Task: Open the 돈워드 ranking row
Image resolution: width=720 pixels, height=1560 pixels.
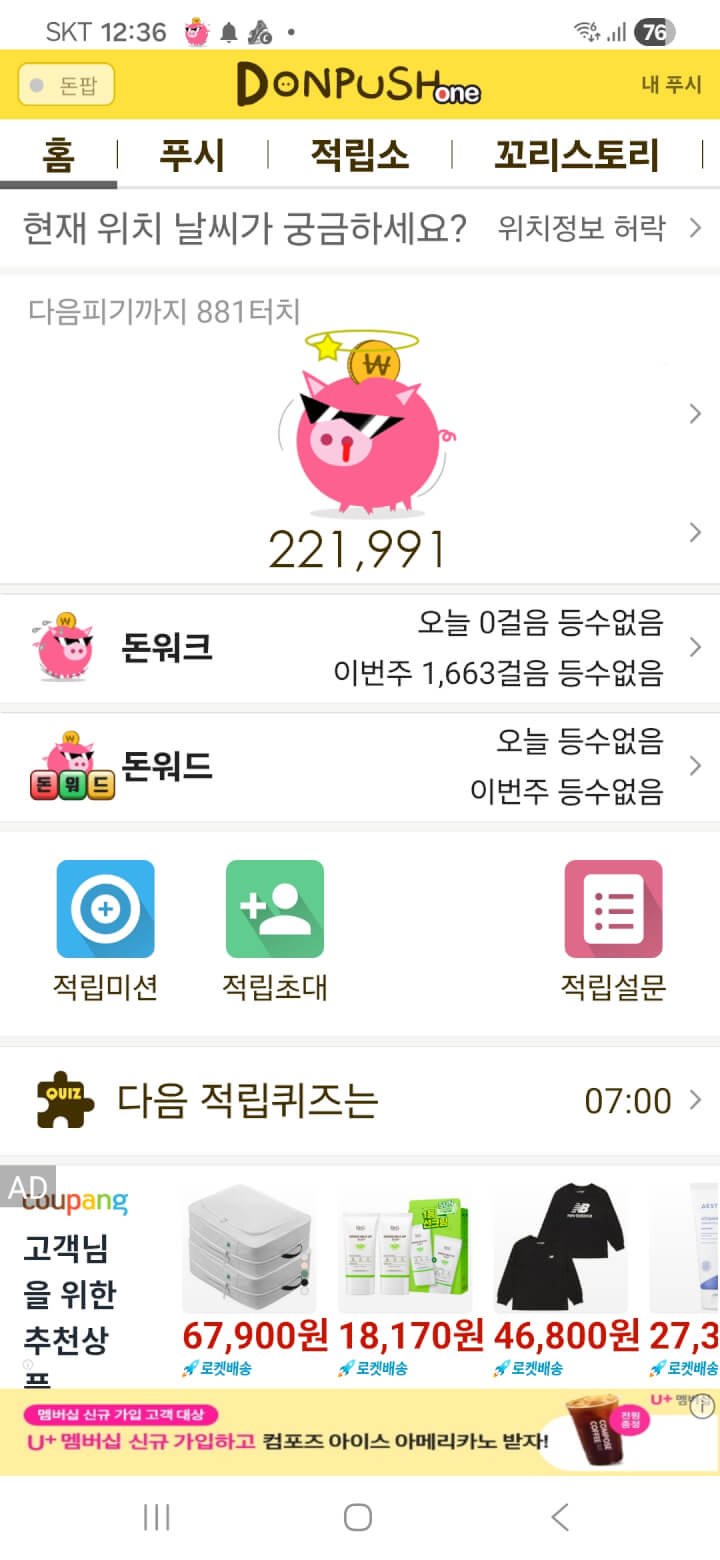Action: 360,767
